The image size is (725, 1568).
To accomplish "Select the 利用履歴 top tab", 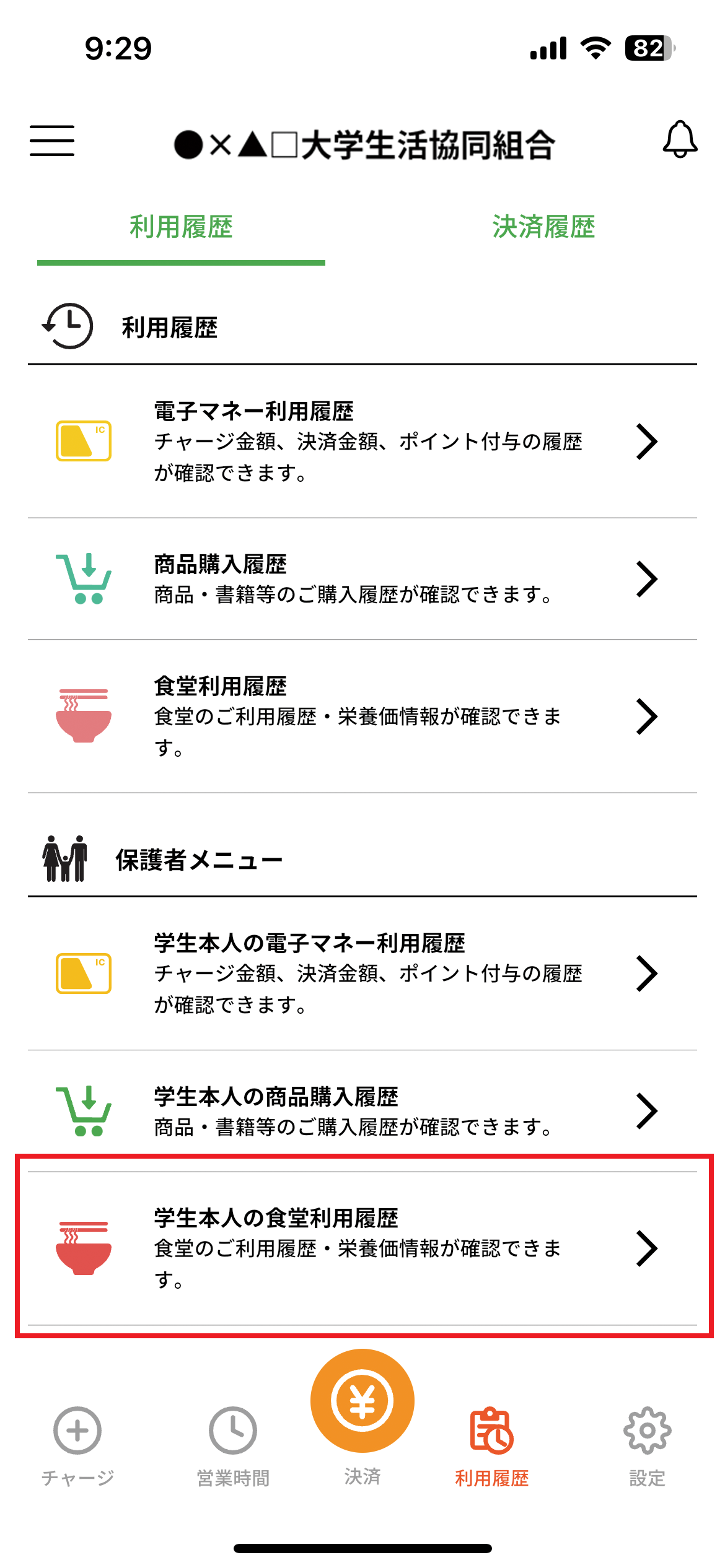I will 181,227.
